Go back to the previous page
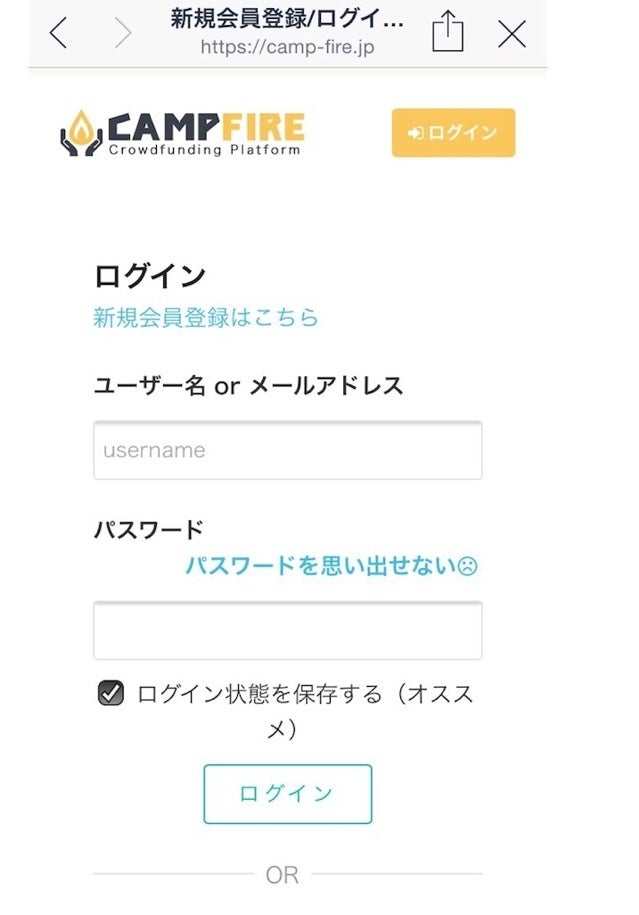The image size is (639, 915). 59,34
